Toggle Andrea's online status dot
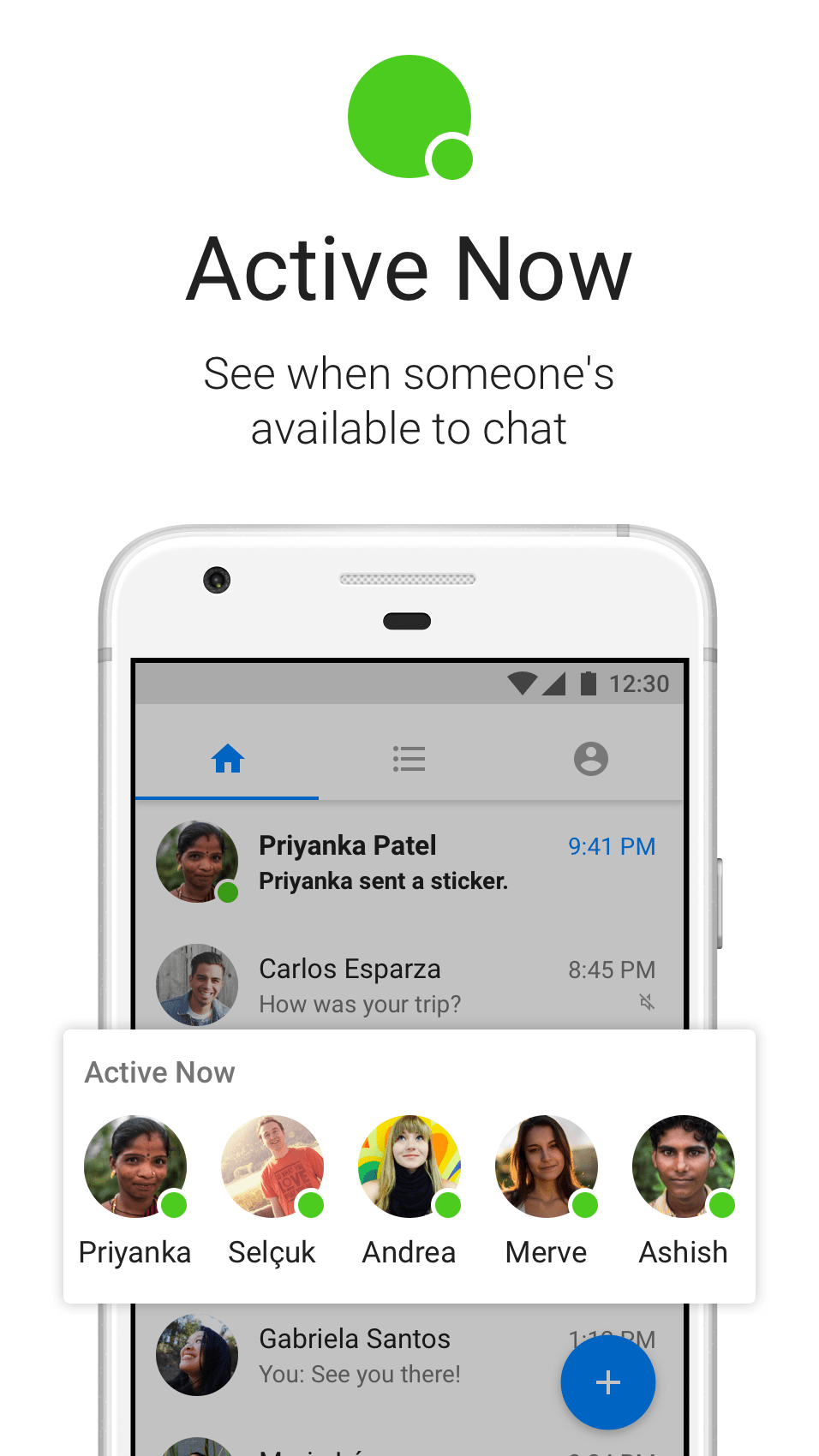The width and height of the screenshot is (819, 1456). click(448, 1206)
